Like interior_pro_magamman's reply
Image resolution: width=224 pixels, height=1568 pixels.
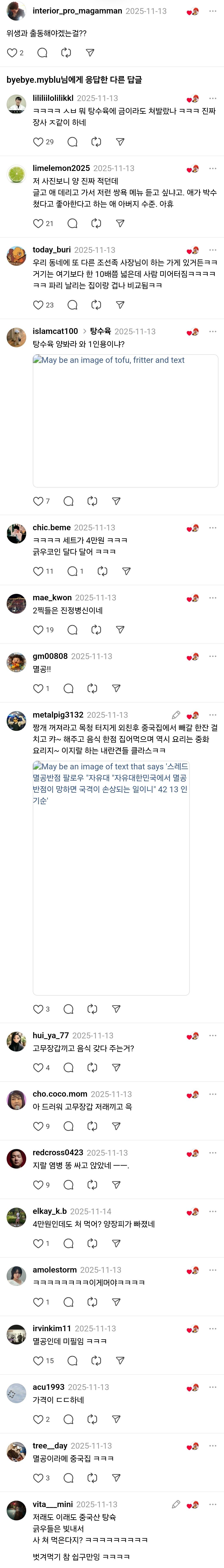[12, 53]
